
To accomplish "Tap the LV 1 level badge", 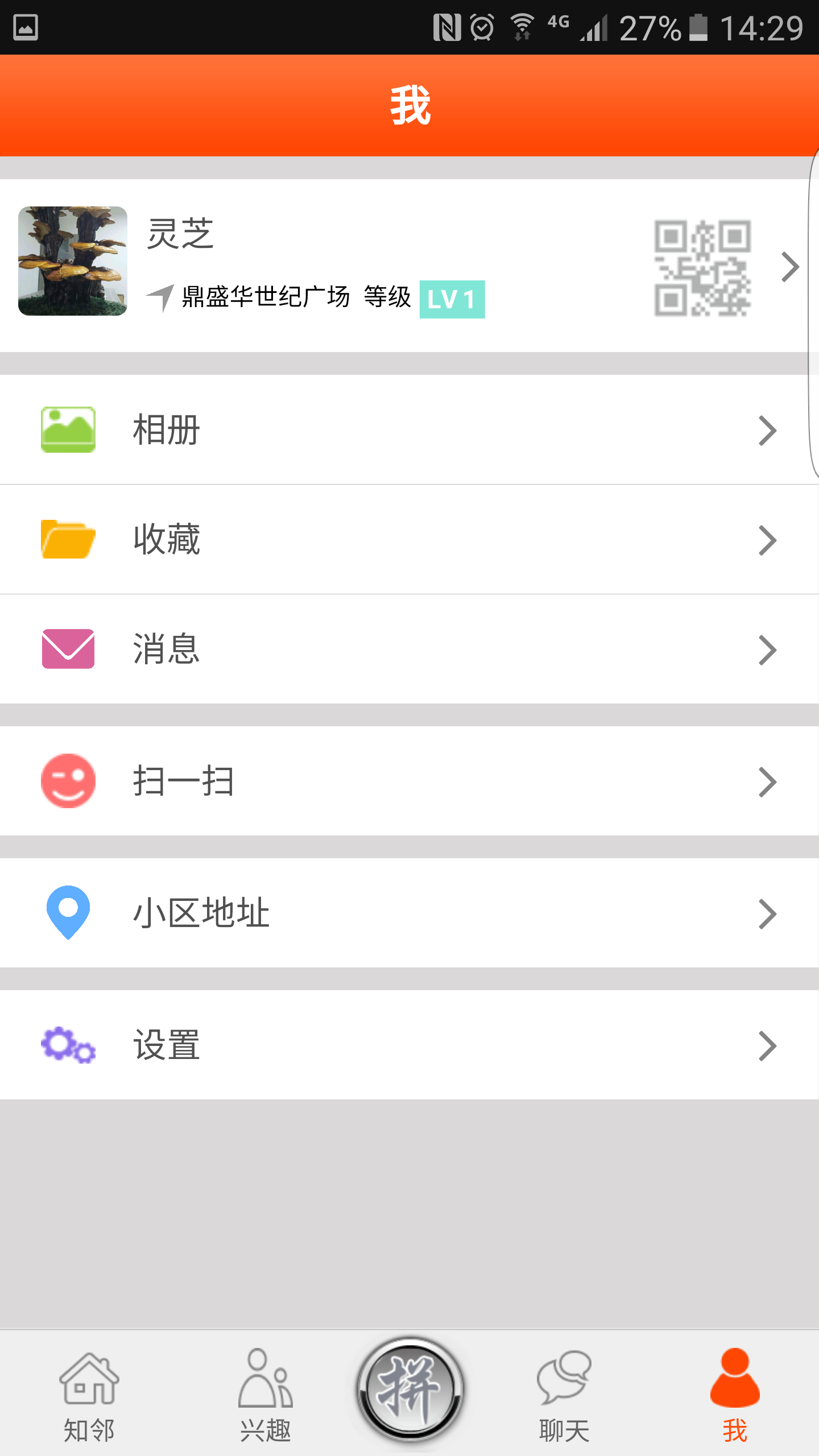I will (x=452, y=297).
